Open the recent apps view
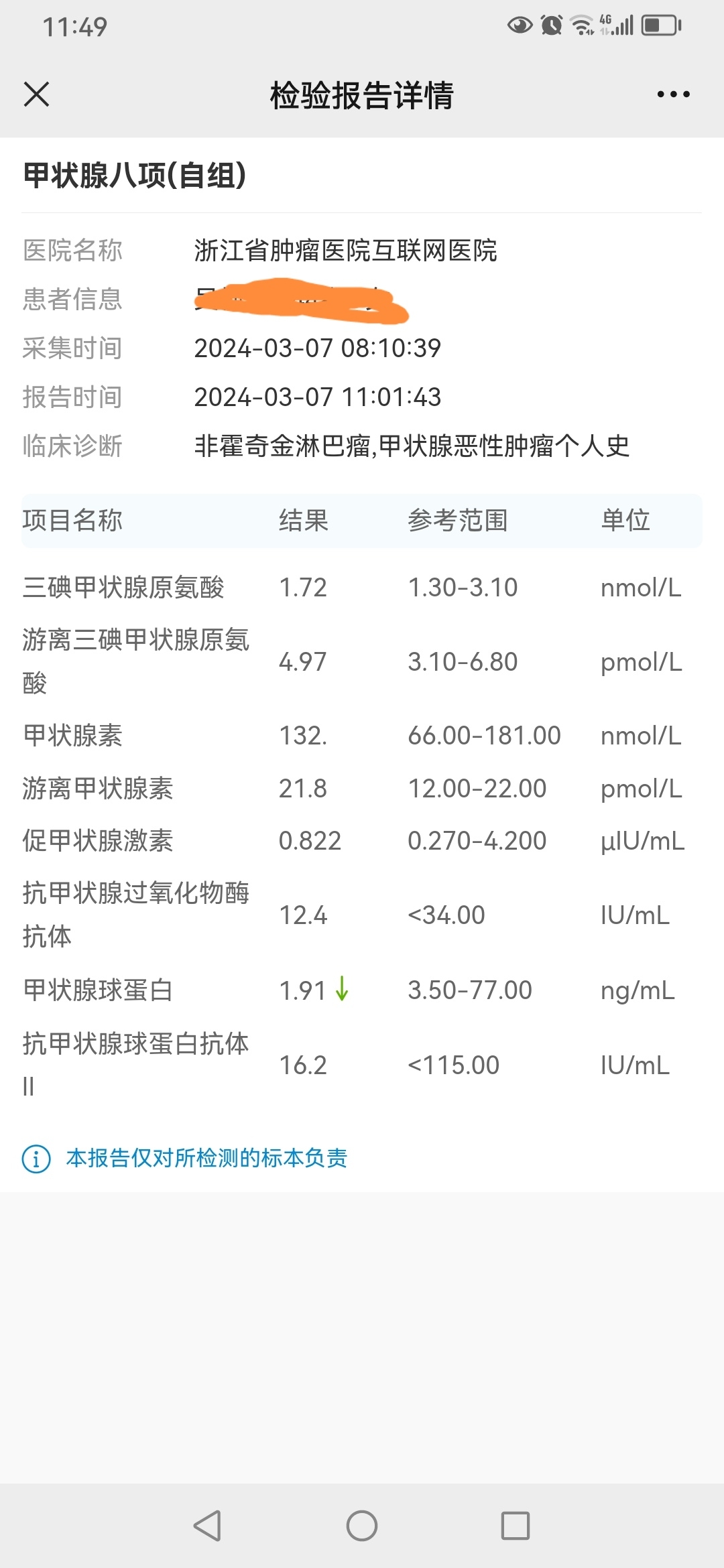The height and width of the screenshot is (1568, 724). [x=516, y=1526]
